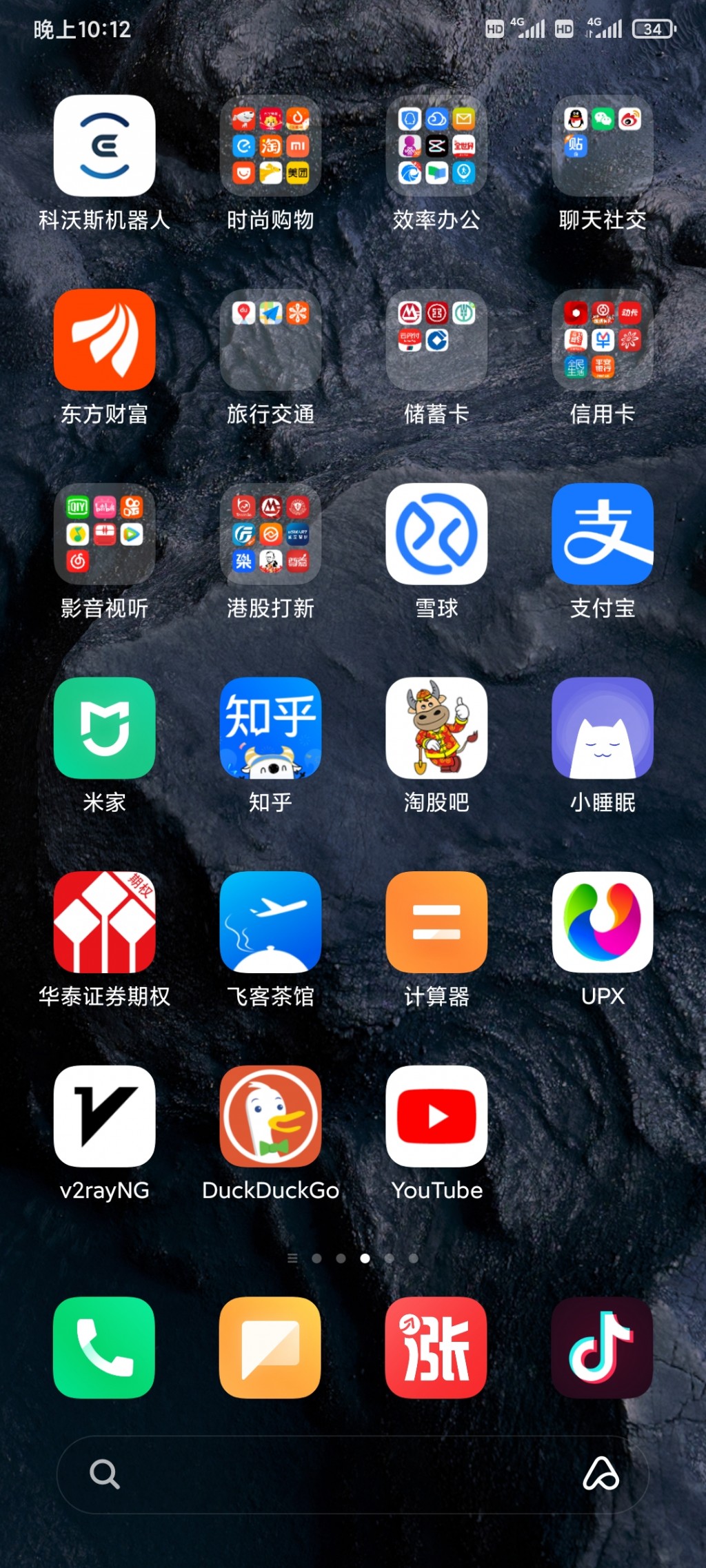Open the TikTok app in the dock
The height and width of the screenshot is (1568, 706).
(x=602, y=1347)
